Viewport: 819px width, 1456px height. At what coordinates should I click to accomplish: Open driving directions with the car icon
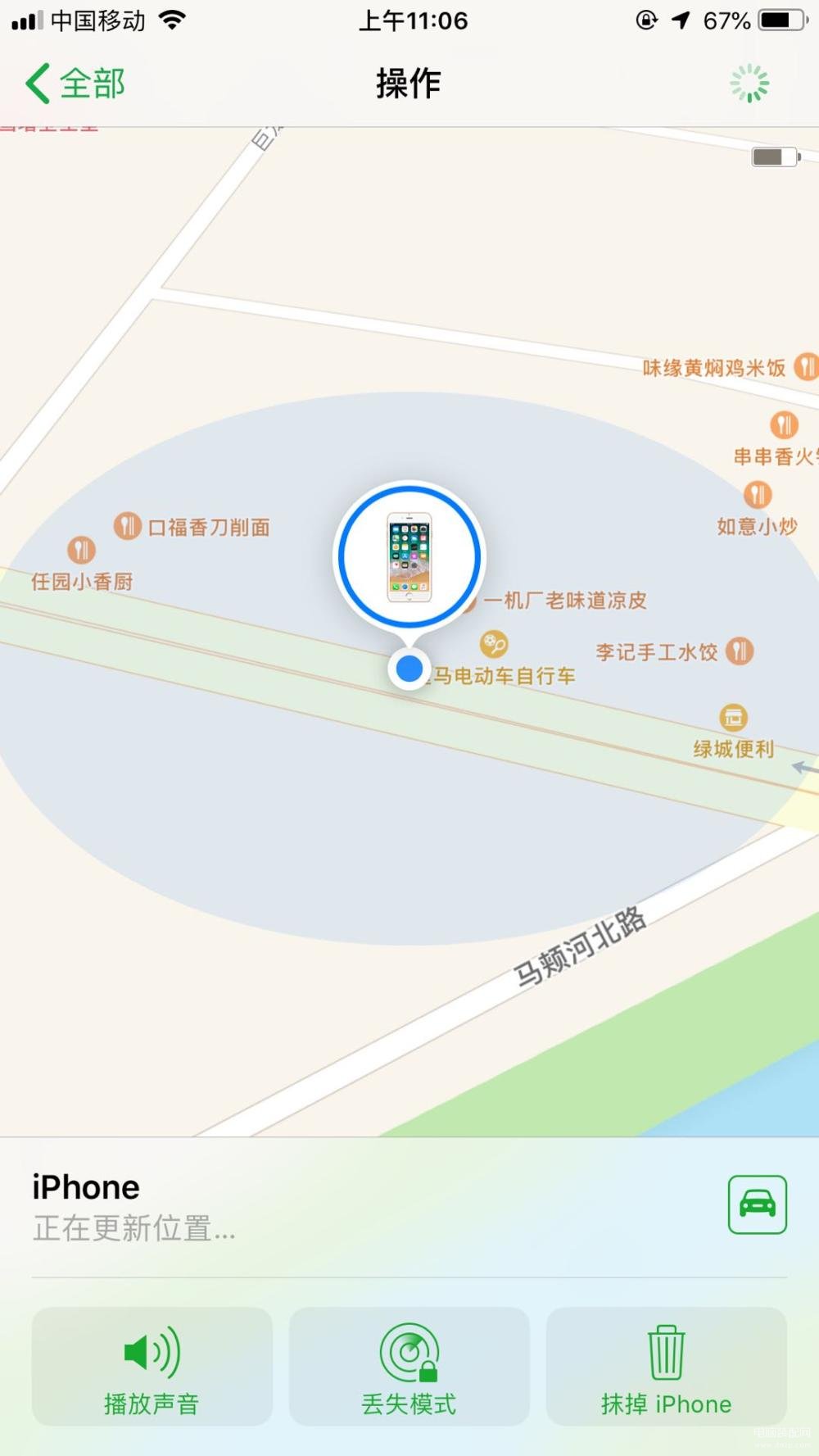[758, 1204]
